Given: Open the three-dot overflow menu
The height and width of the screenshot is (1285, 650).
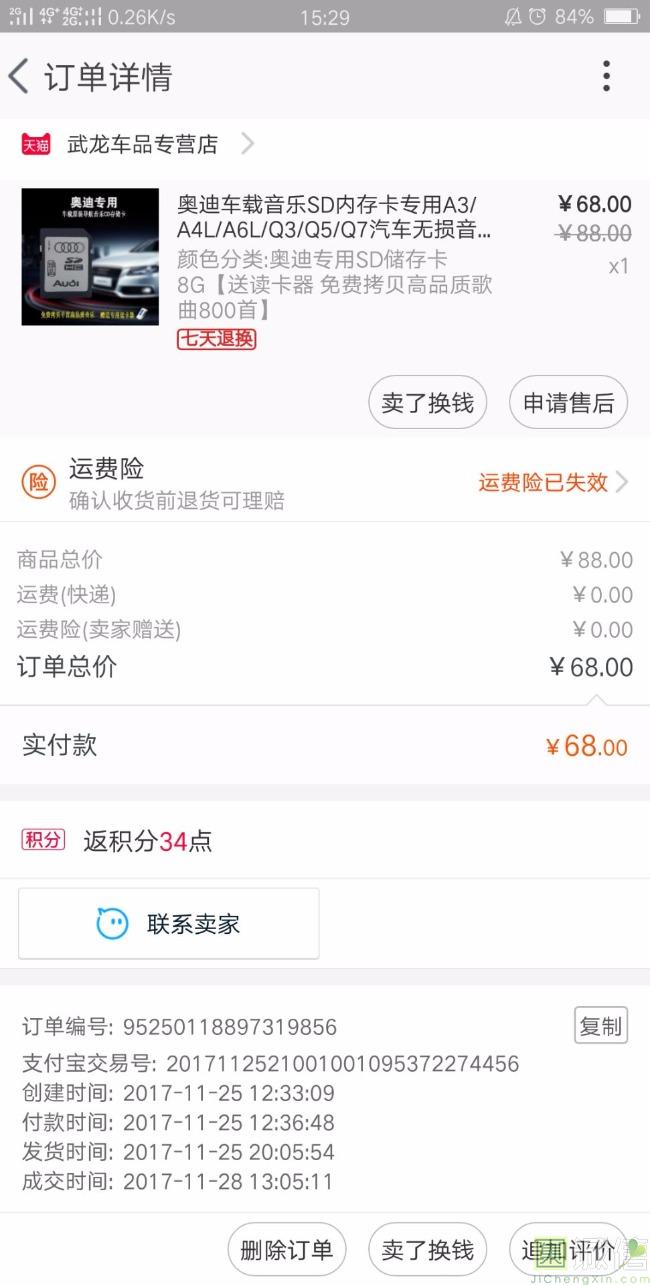Looking at the screenshot, I should click(606, 76).
